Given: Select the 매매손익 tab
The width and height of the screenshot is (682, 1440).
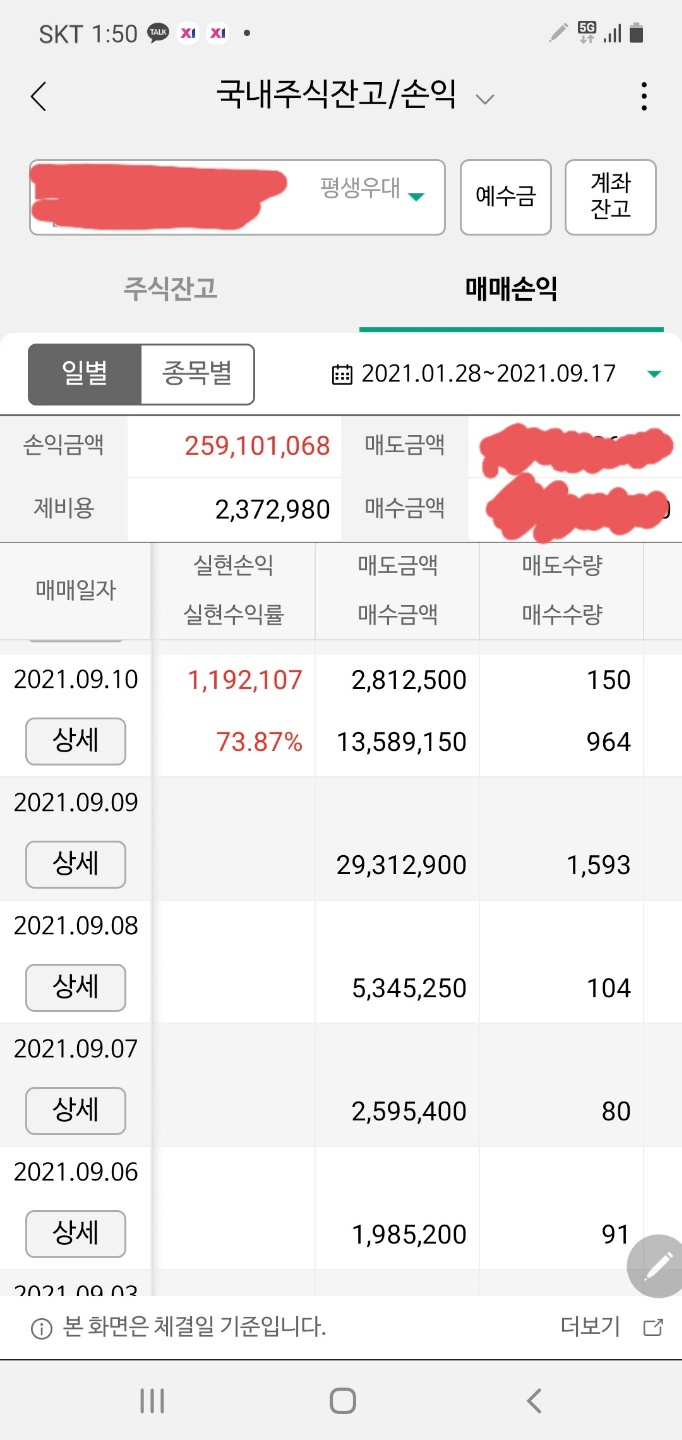Looking at the screenshot, I should [511, 290].
